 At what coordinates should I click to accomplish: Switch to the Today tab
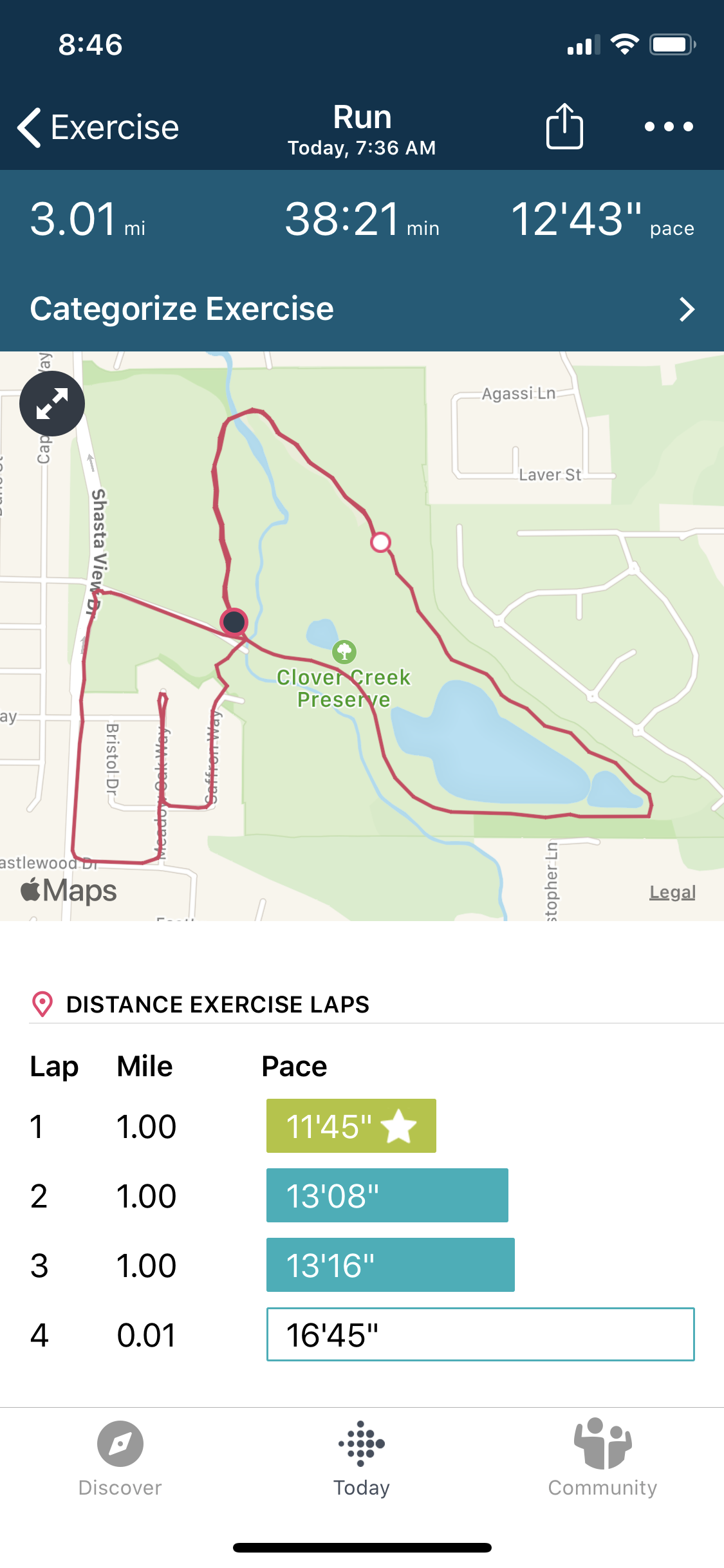(362, 1459)
